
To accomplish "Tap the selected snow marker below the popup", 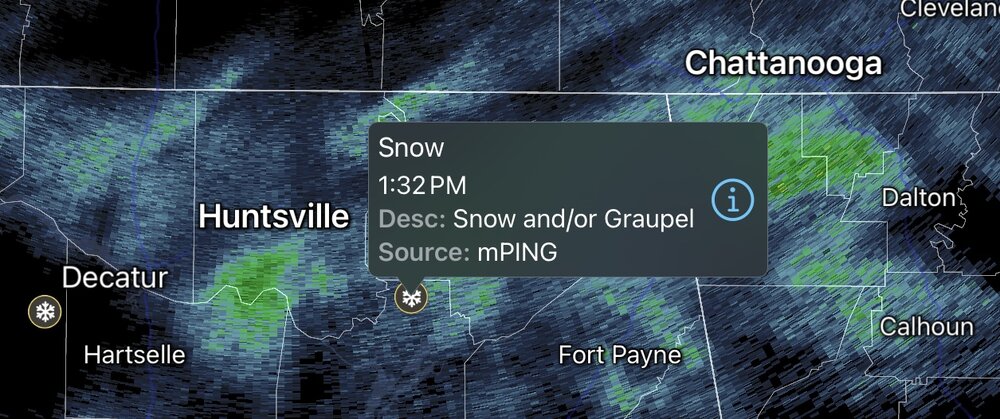I will [x=410, y=296].
